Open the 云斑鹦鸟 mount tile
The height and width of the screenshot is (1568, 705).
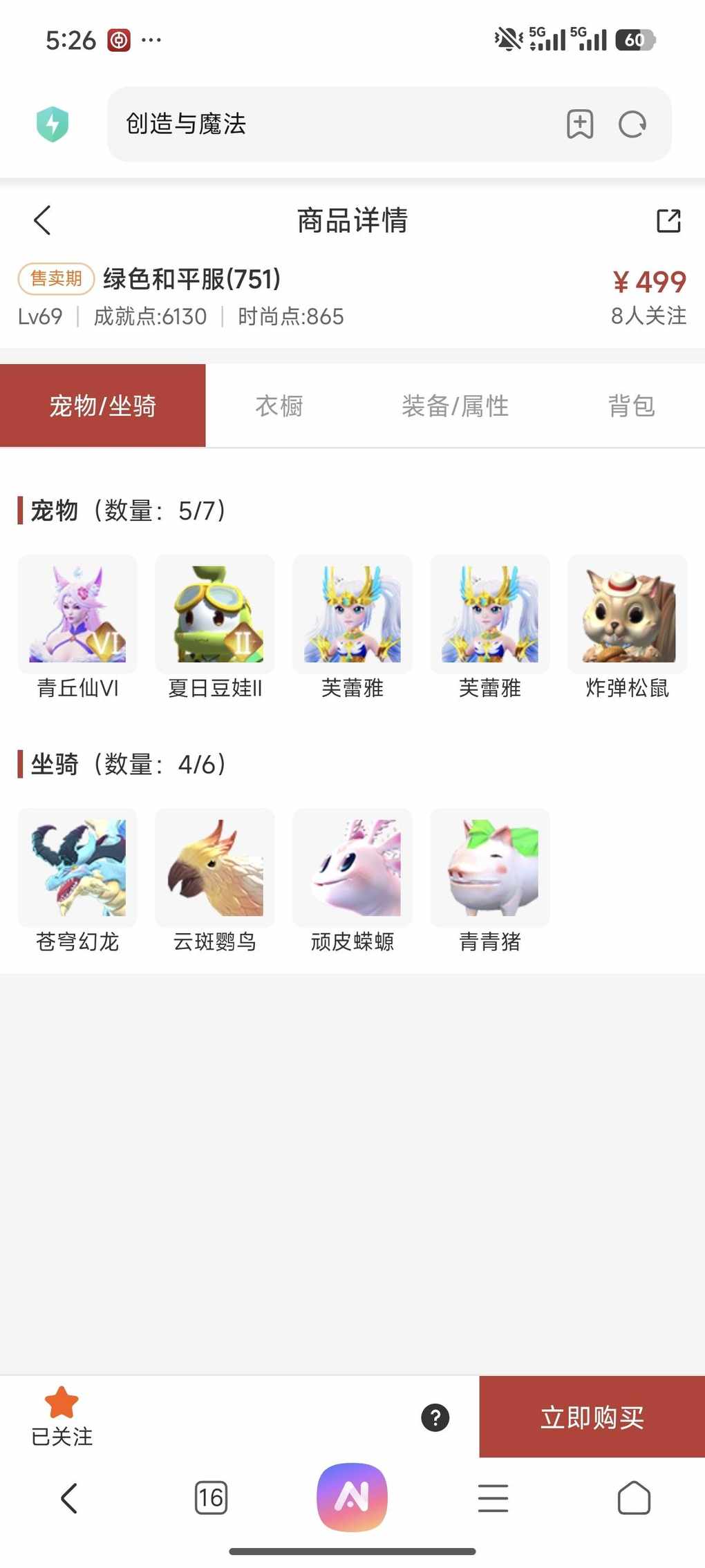215,868
